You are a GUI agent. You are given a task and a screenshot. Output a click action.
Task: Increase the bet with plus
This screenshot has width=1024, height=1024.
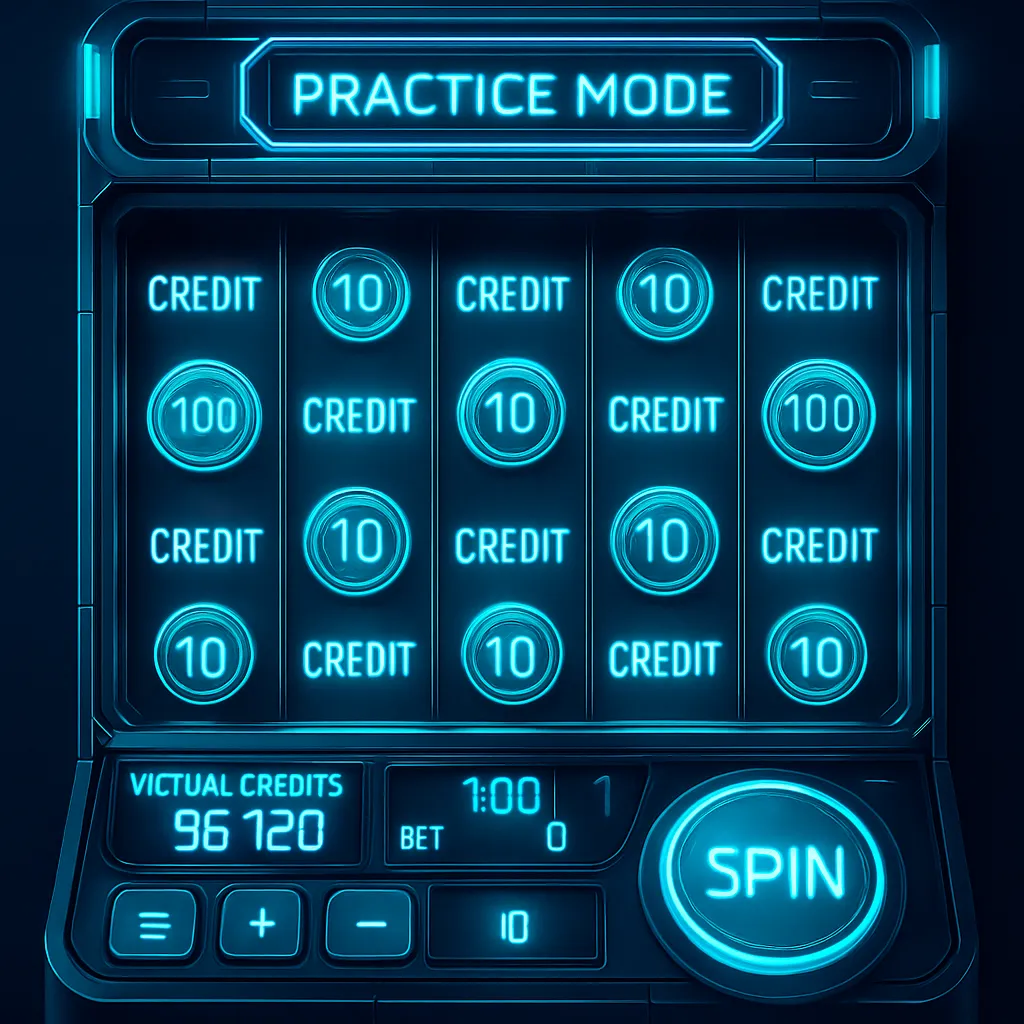coord(261,924)
